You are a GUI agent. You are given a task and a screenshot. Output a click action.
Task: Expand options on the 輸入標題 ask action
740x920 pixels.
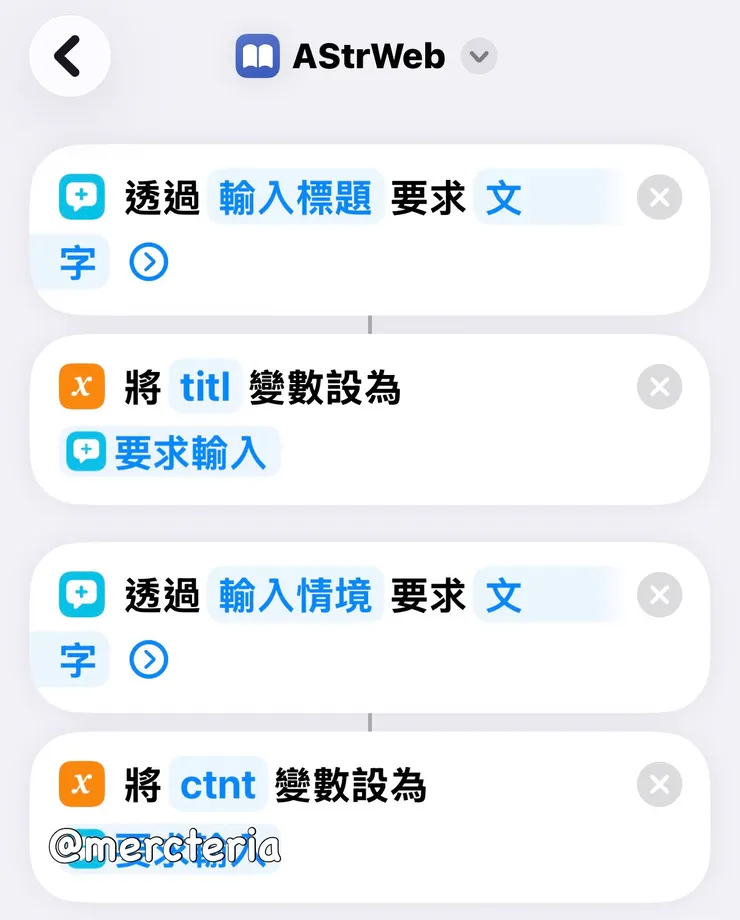148,263
